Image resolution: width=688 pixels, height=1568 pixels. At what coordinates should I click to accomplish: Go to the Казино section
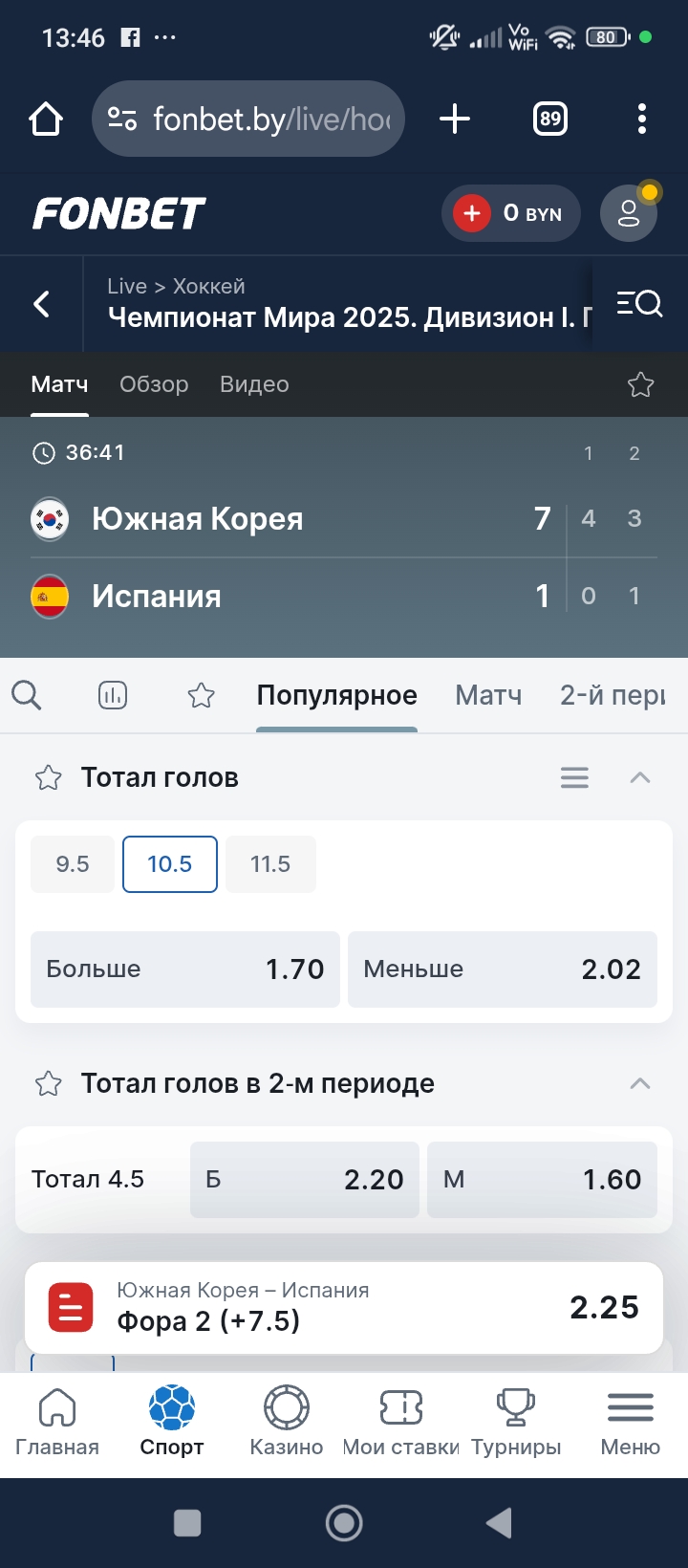tap(287, 1422)
